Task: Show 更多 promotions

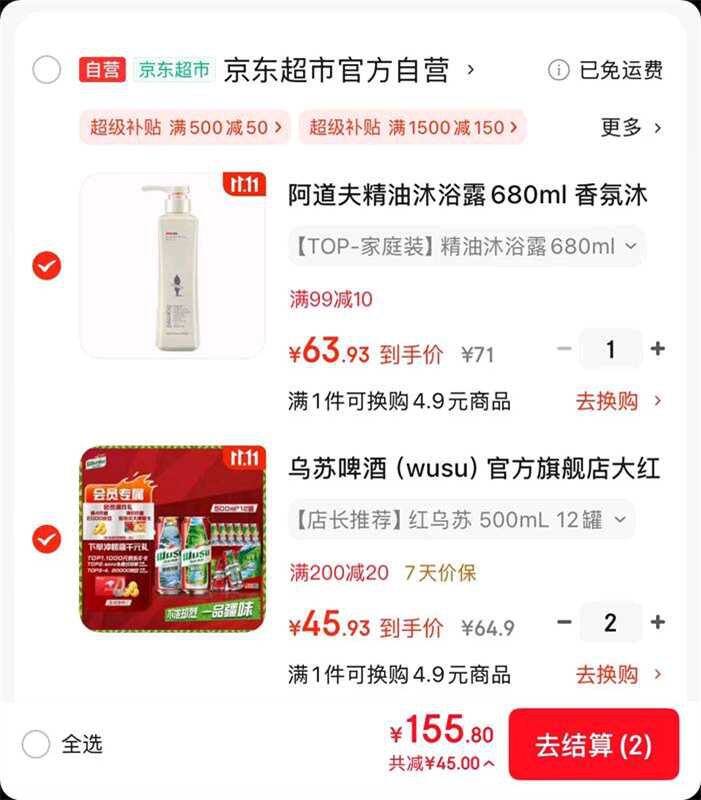Action: click(x=631, y=128)
